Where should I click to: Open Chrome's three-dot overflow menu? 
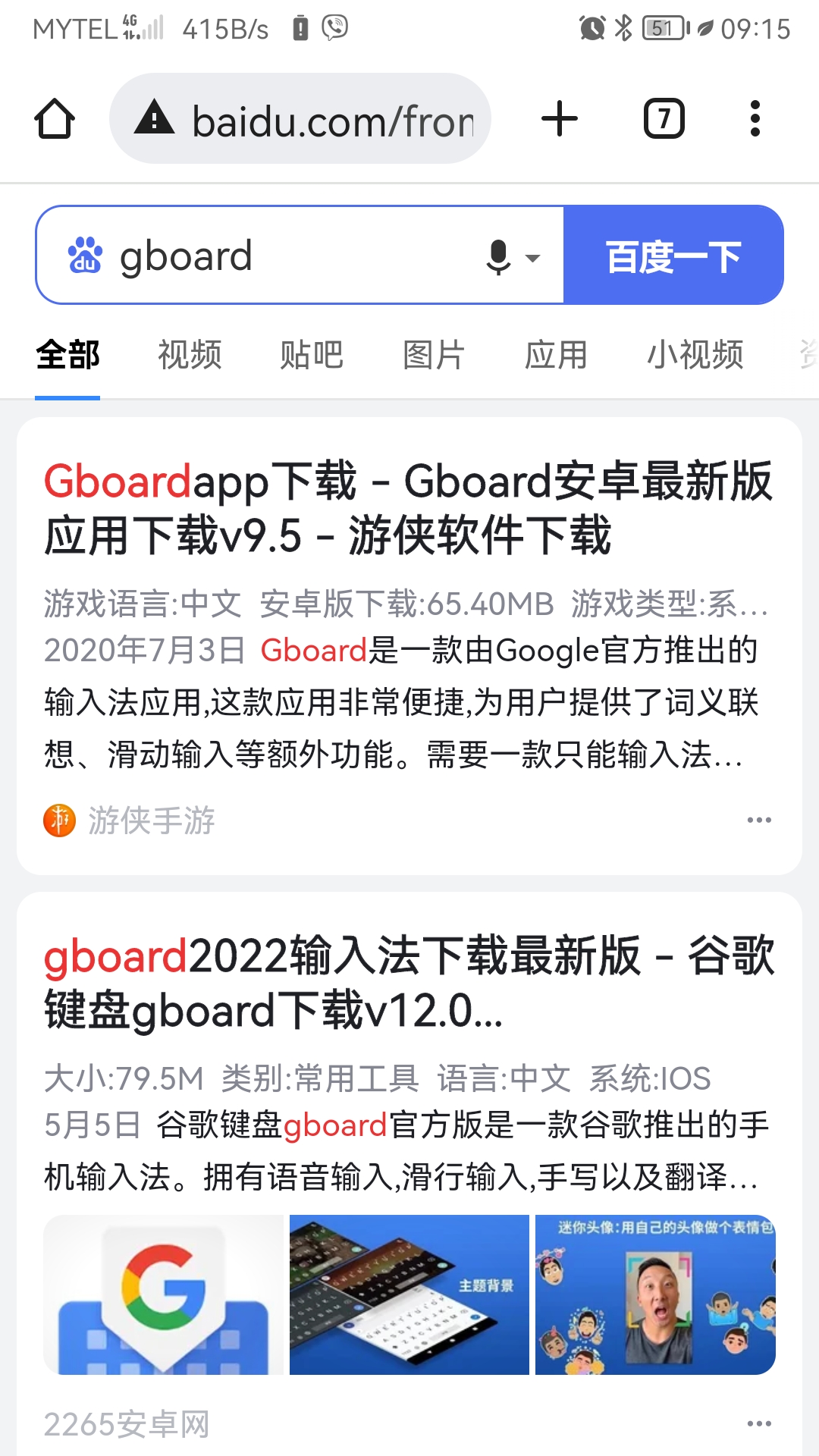(755, 118)
